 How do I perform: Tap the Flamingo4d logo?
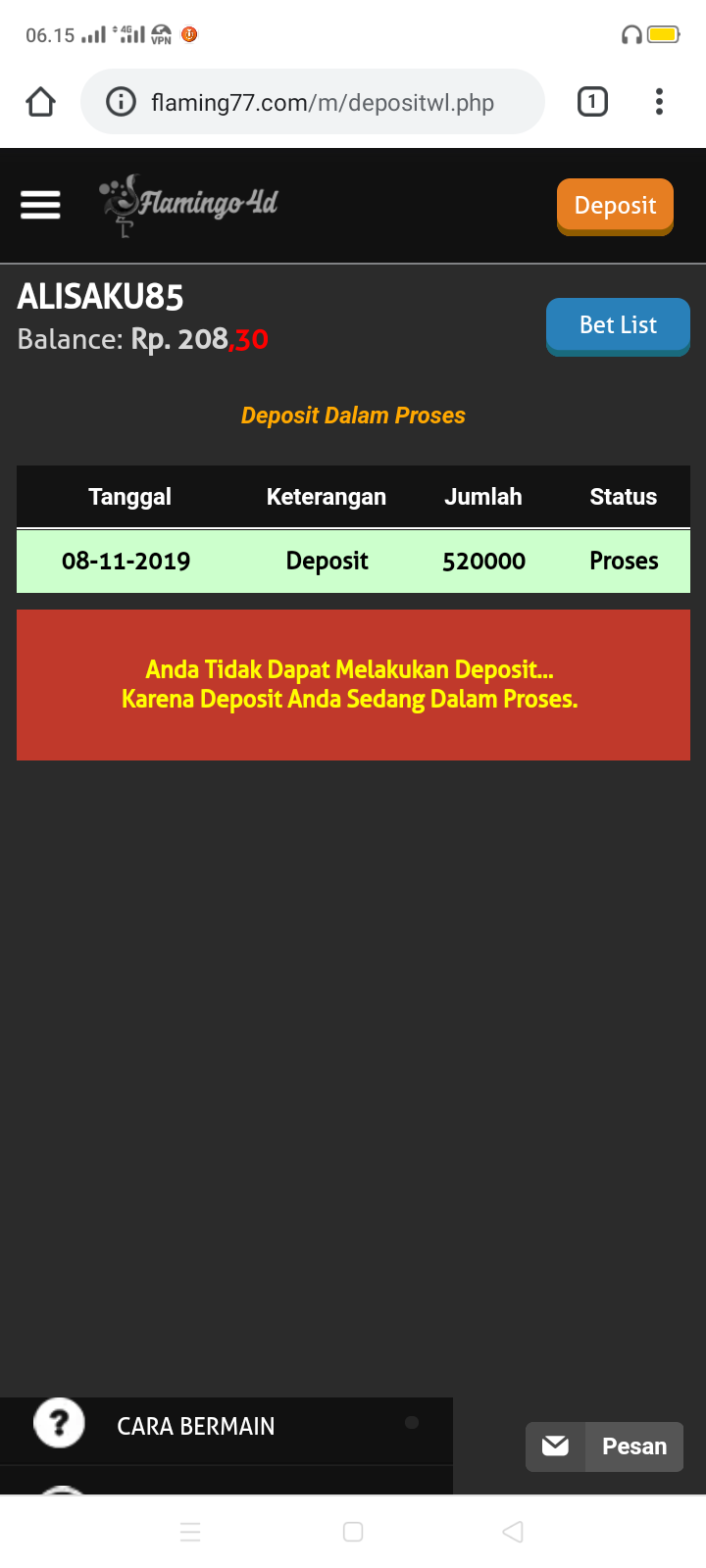(x=188, y=204)
